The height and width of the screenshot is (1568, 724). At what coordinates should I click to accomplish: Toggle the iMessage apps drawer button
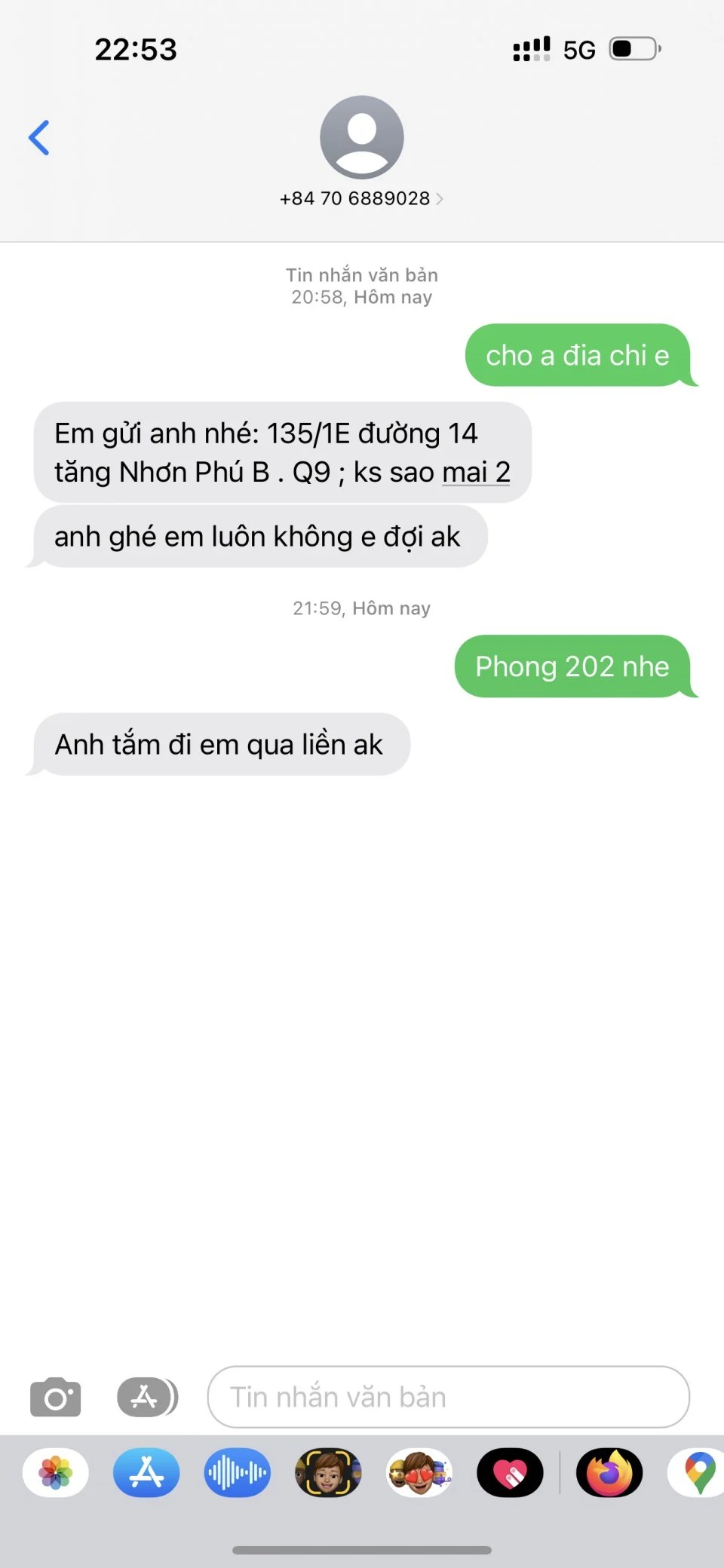click(x=147, y=1397)
